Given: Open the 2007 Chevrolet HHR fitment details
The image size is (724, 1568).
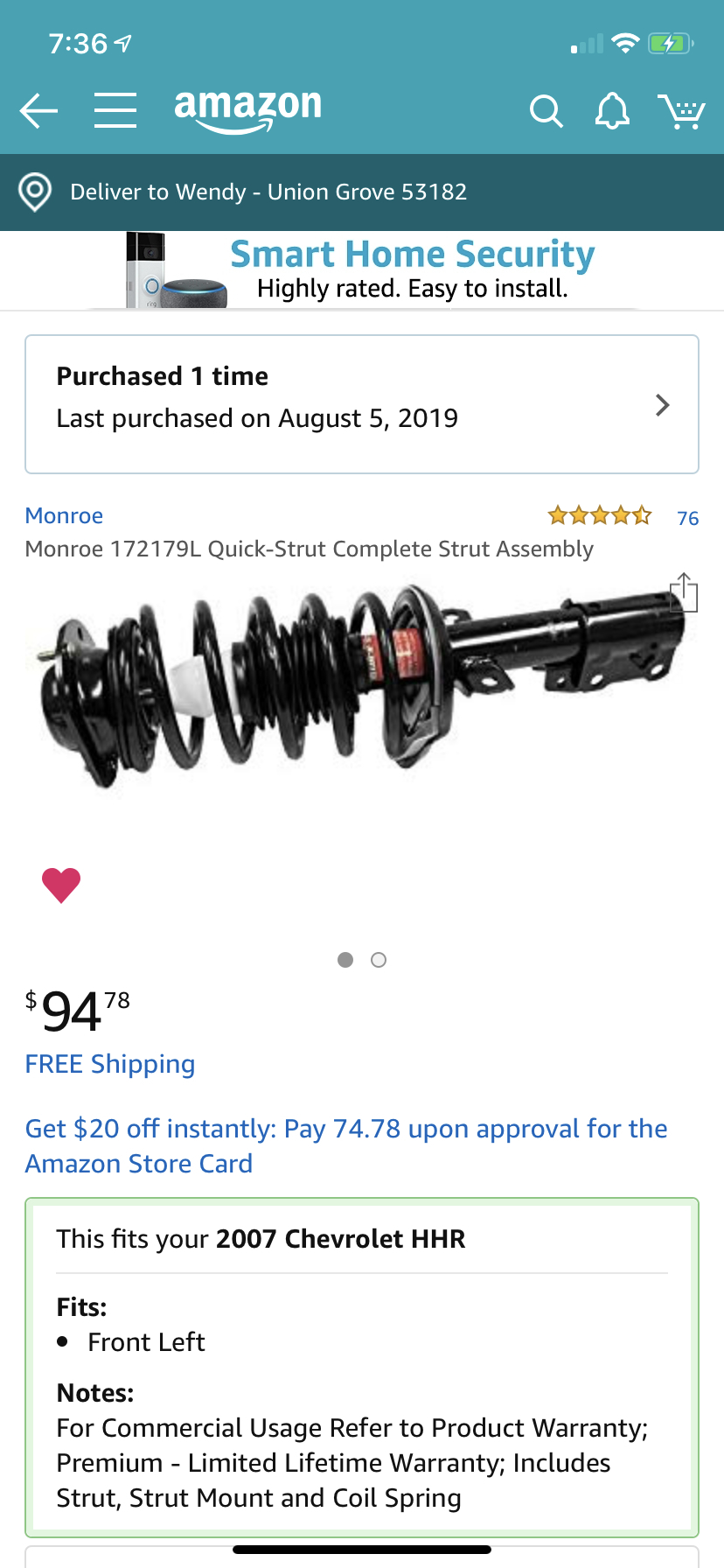Looking at the screenshot, I should coord(362,1239).
